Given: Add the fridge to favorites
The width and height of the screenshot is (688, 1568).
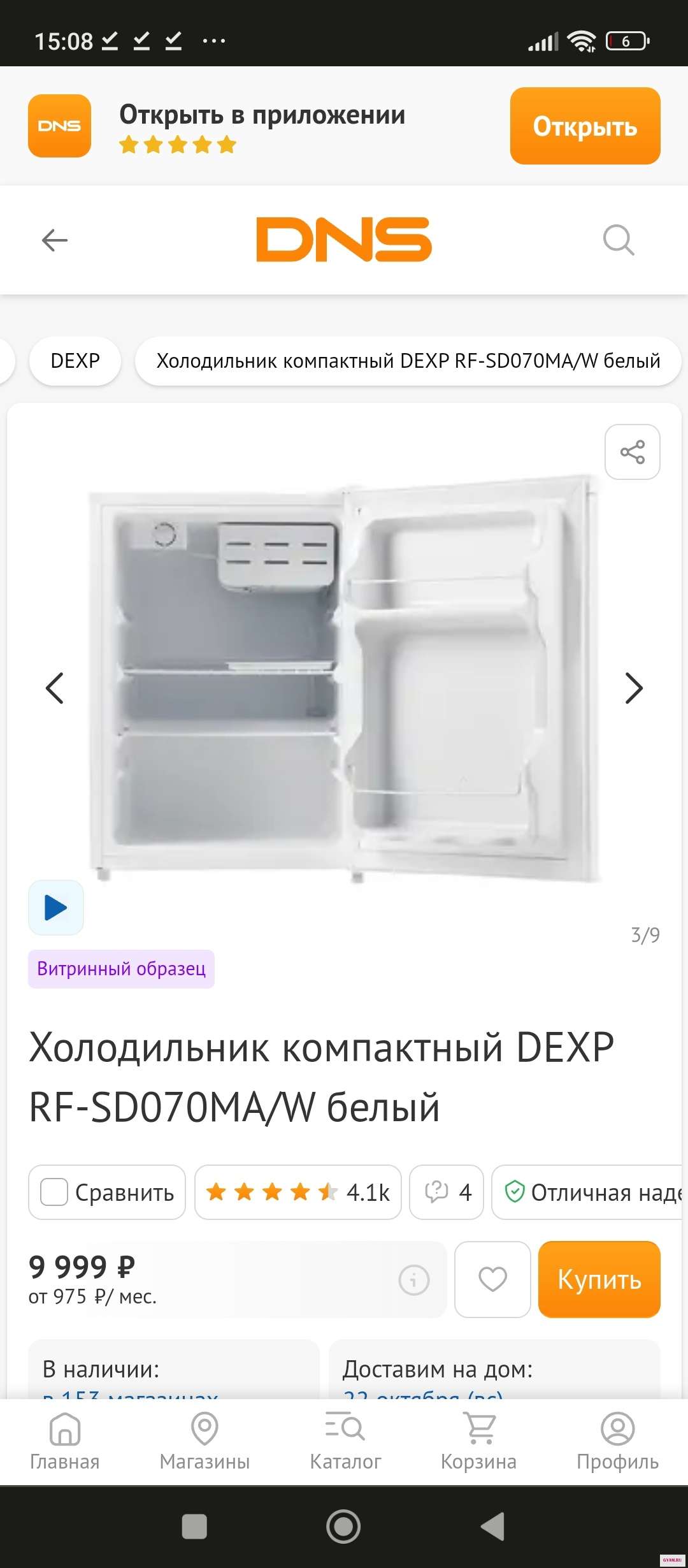Looking at the screenshot, I should point(492,1279).
